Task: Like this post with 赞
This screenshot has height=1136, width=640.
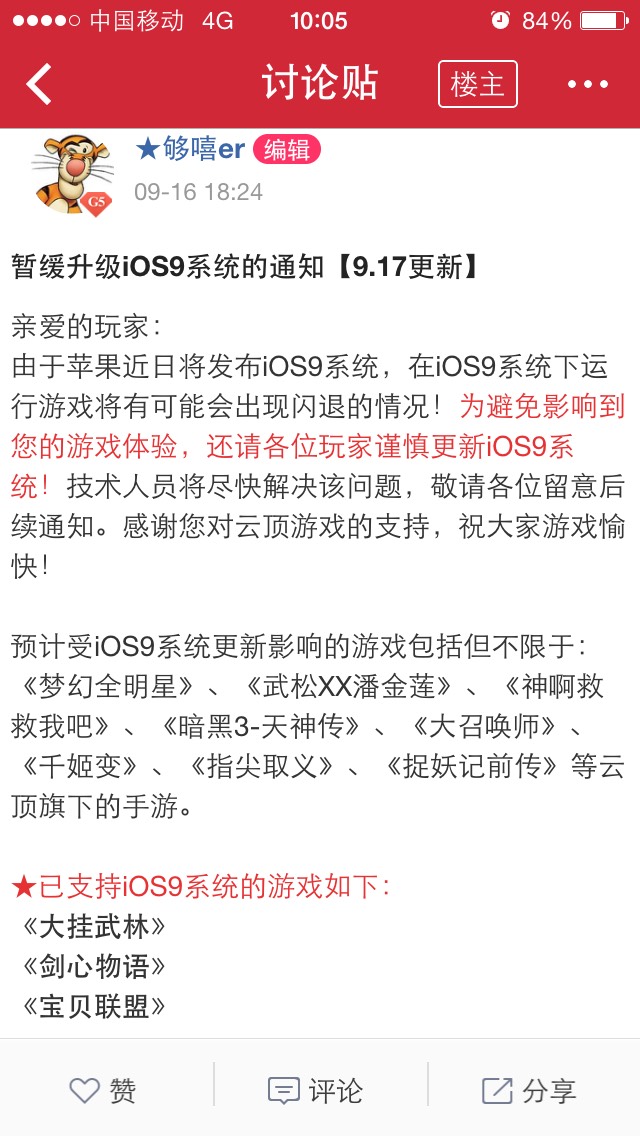Action: coord(102,1090)
